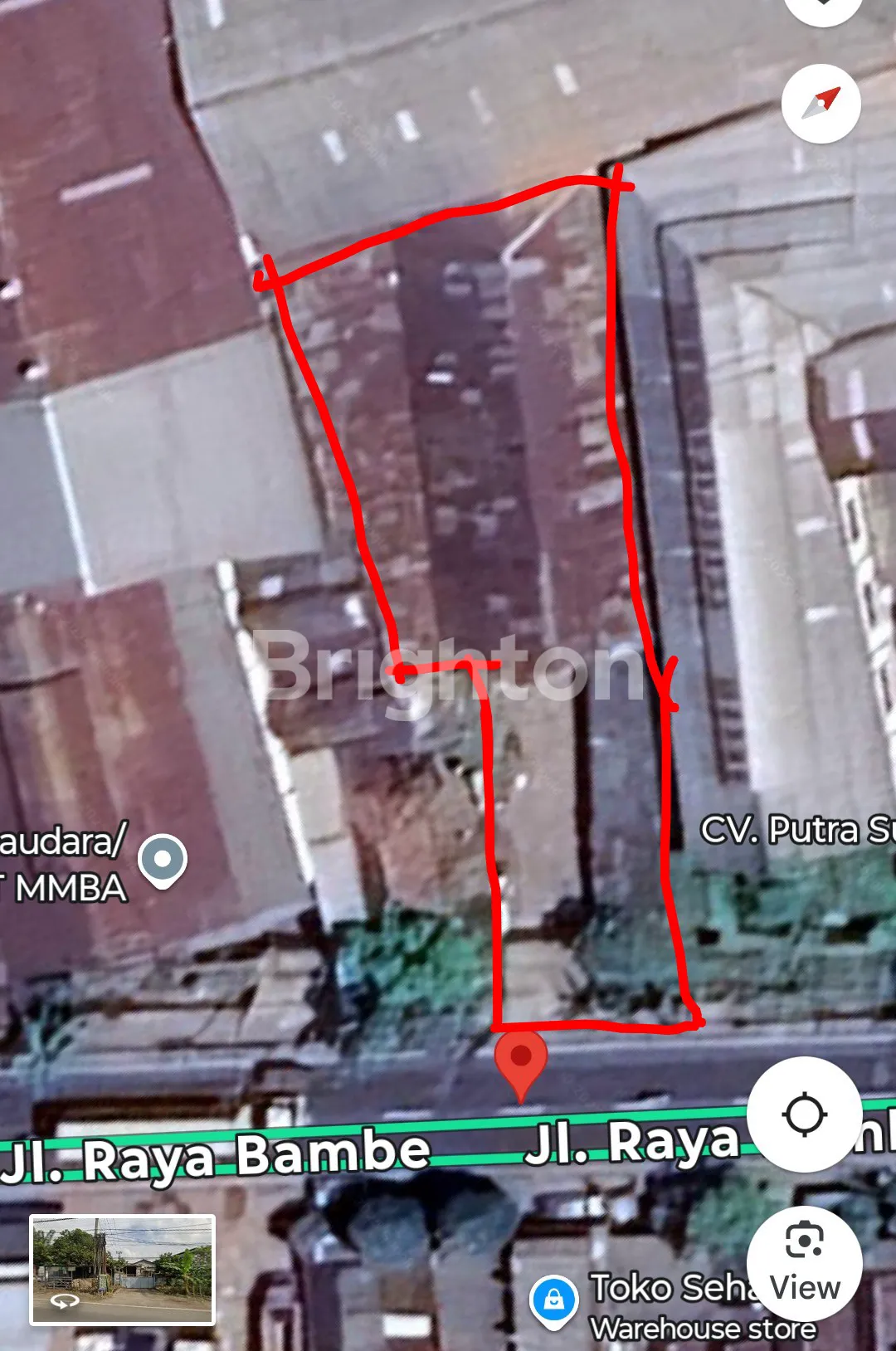Open the Street View preview thumbnail
The image size is (896, 1351).
(123, 1269)
